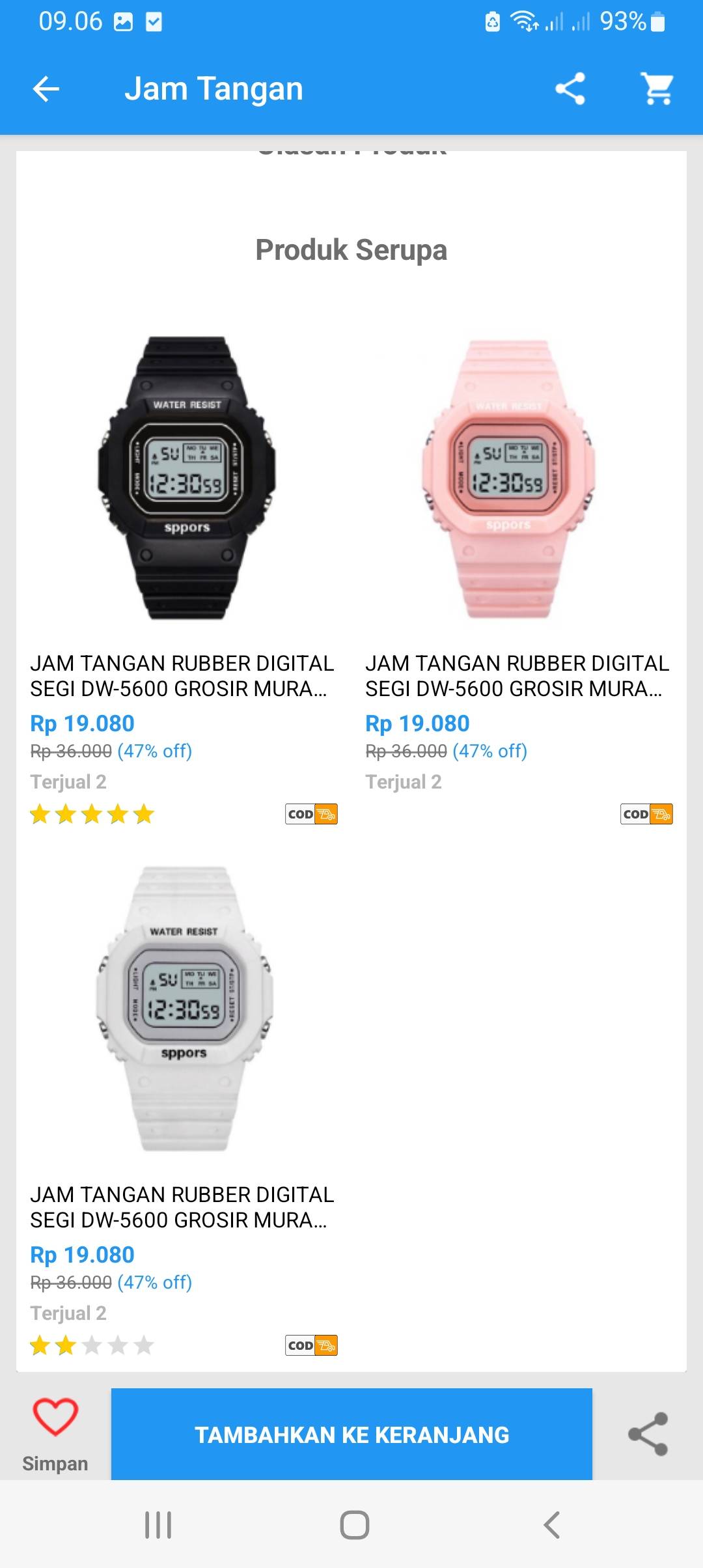The width and height of the screenshot is (703, 1568).
Task: Open the shopping cart
Action: [x=657, y=89]
